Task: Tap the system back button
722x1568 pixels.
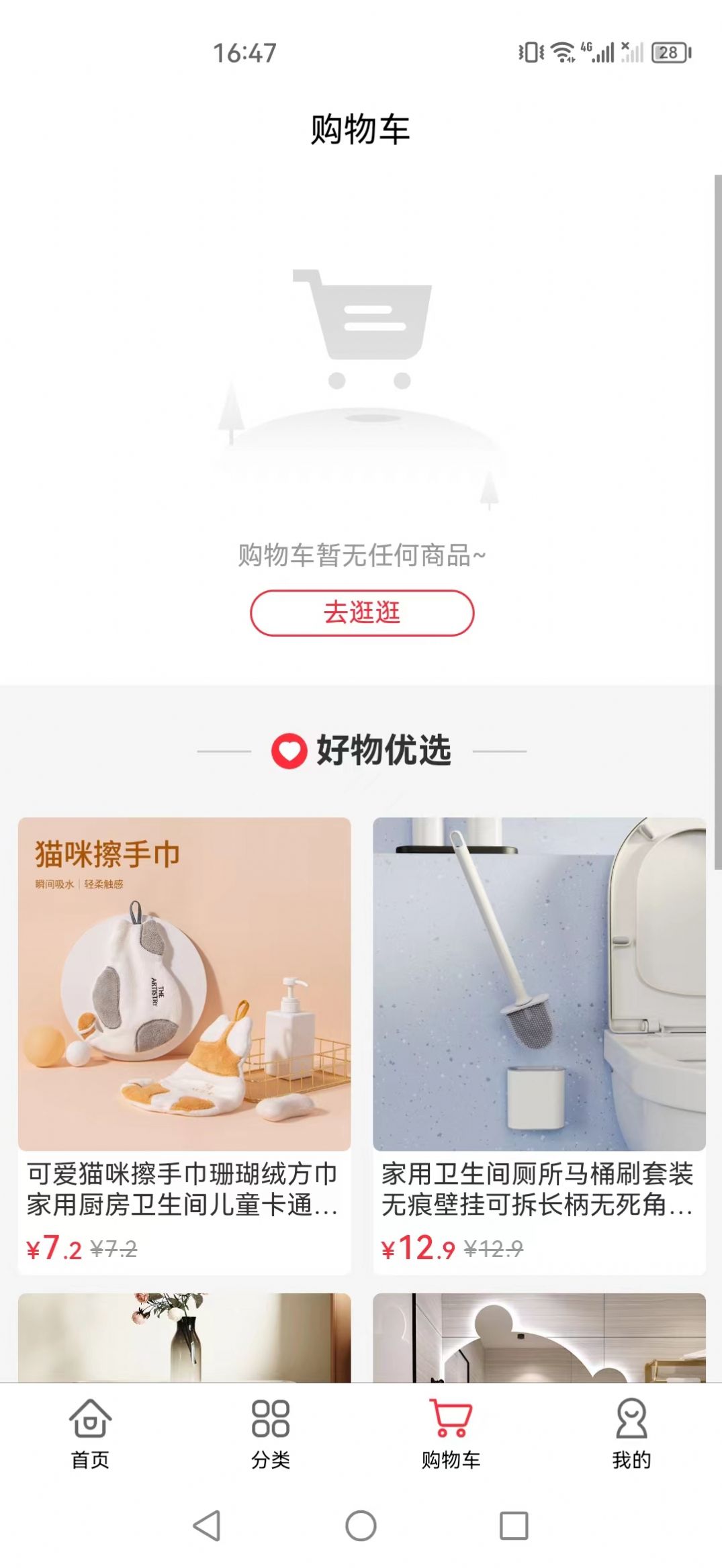Action: pos(207,1526)
